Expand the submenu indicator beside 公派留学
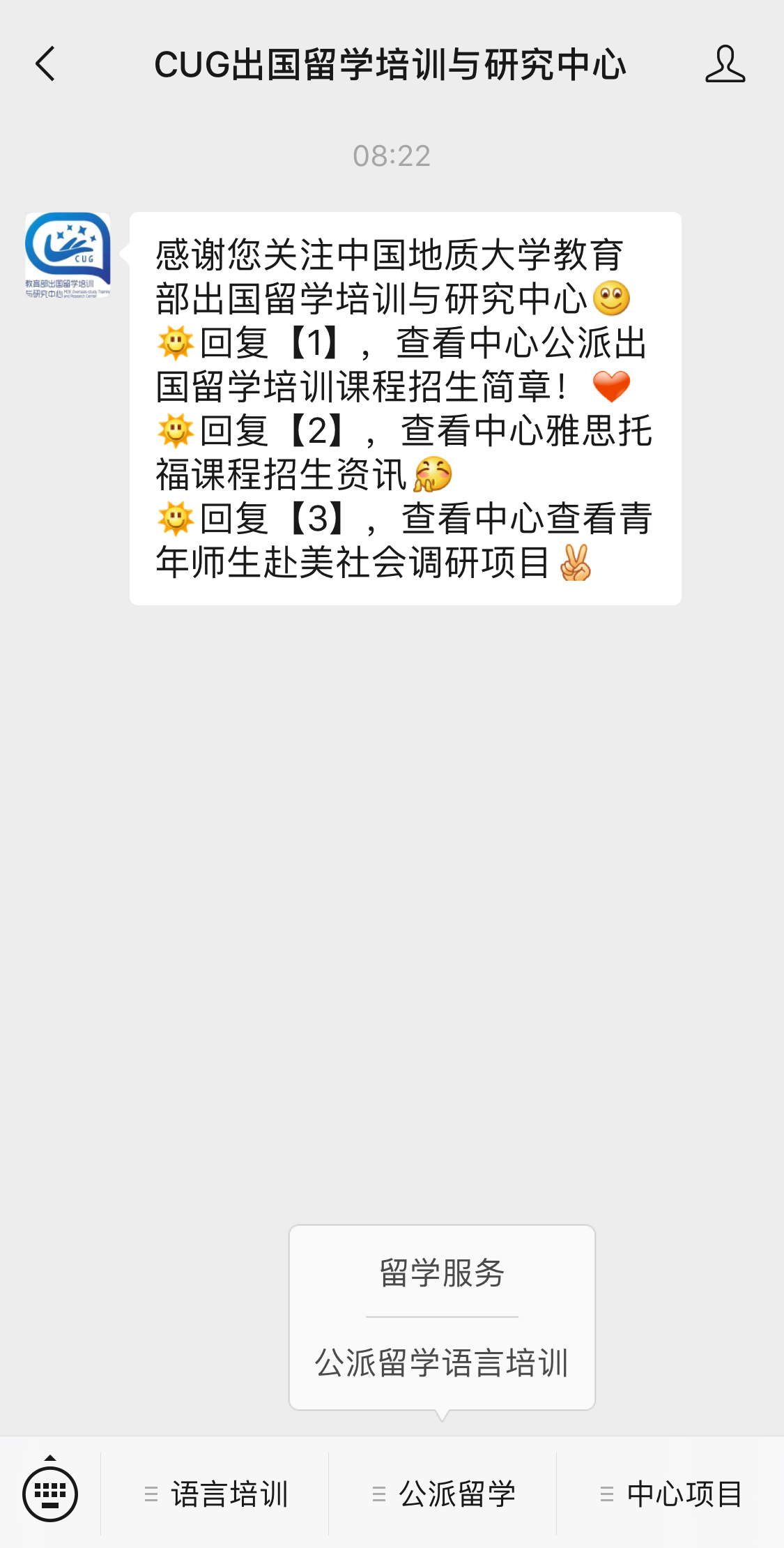The width and height of the screenshot is (784, 1548). [x=378, y=1494]
